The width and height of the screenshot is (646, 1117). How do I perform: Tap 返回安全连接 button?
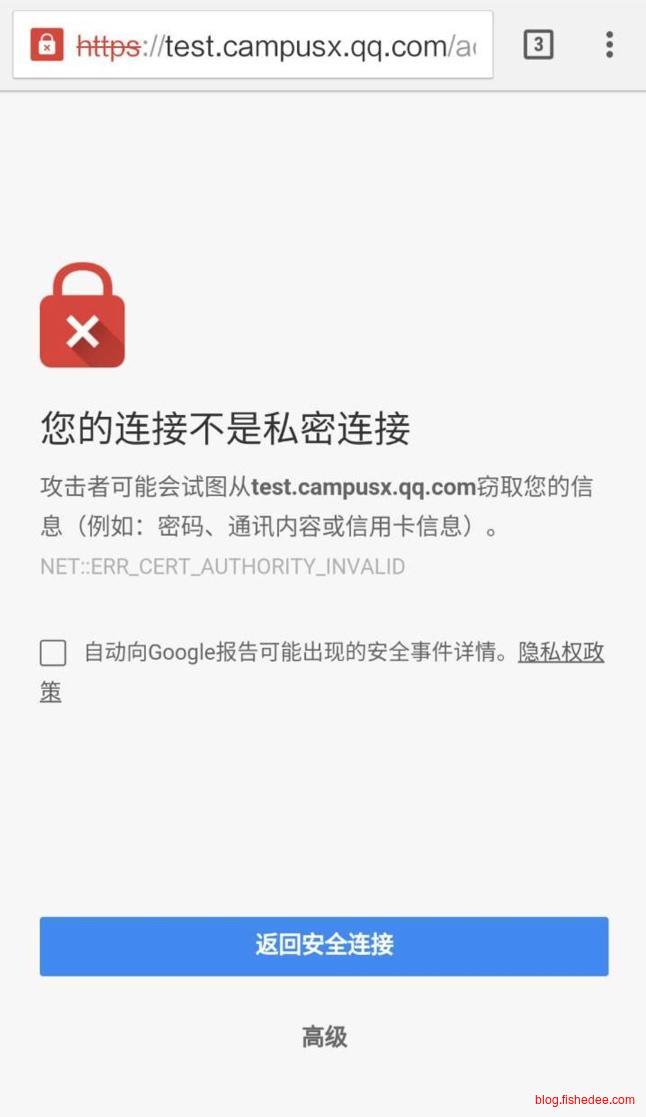[324, 945]
